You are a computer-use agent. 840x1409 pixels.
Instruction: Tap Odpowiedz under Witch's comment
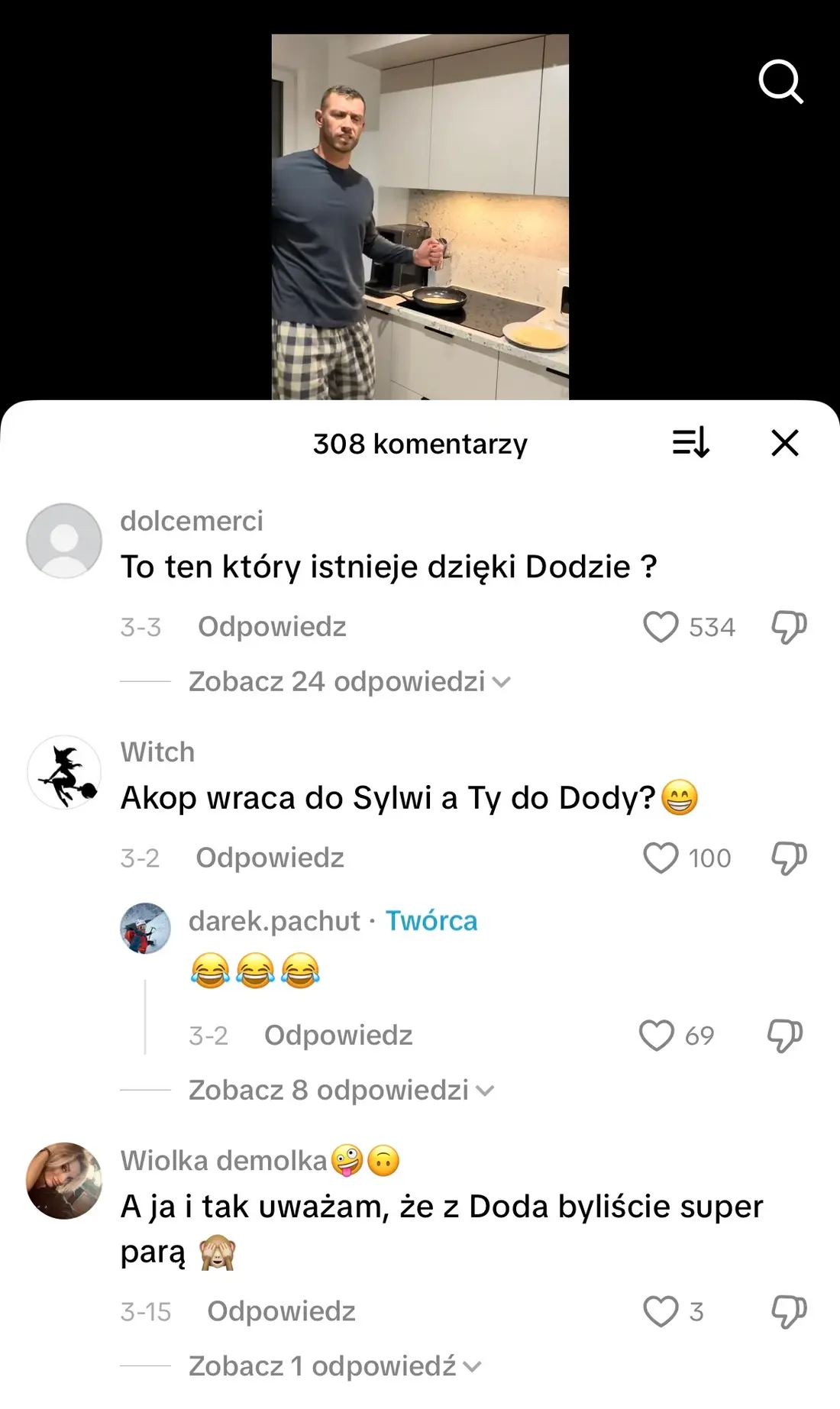[269, 857]
